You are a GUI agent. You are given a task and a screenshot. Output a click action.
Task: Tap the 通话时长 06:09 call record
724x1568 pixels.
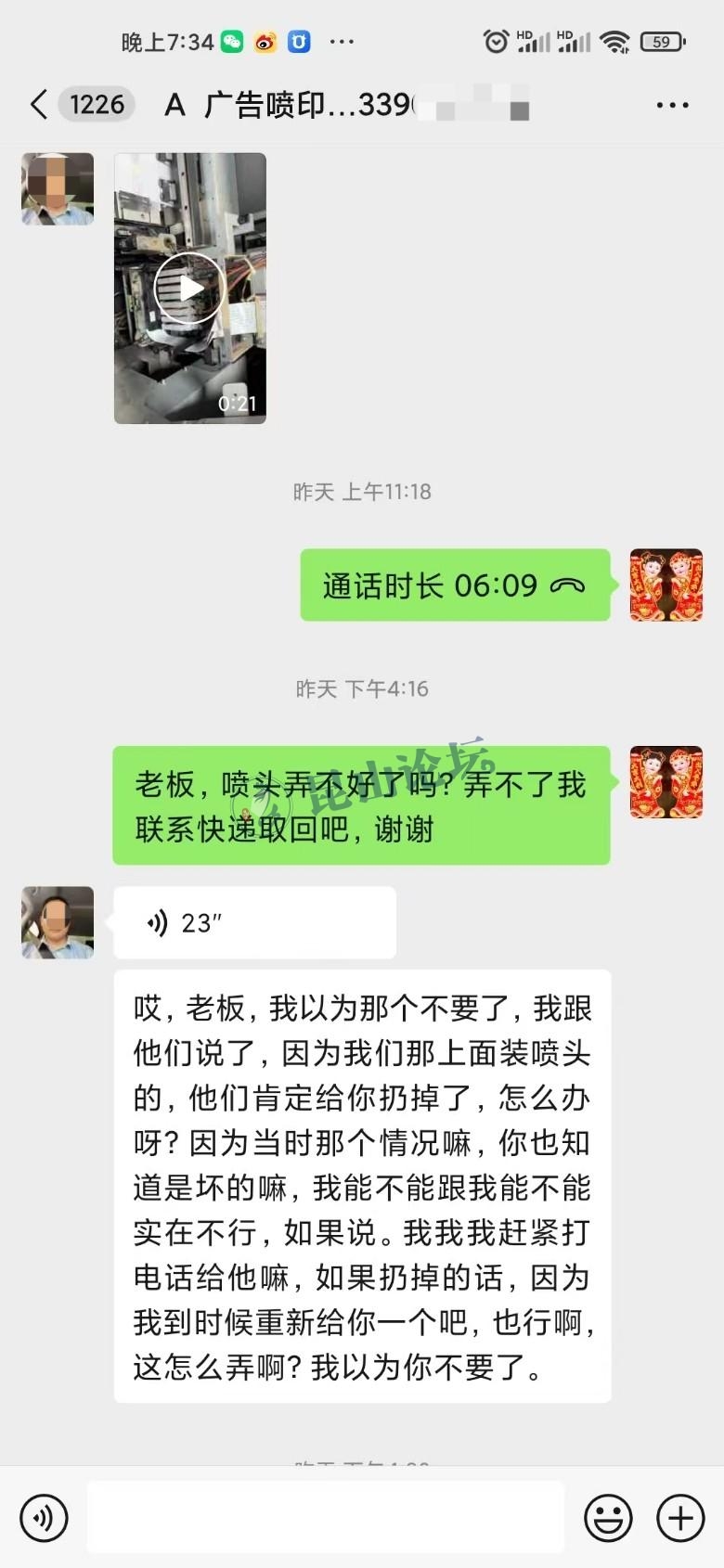454,585
